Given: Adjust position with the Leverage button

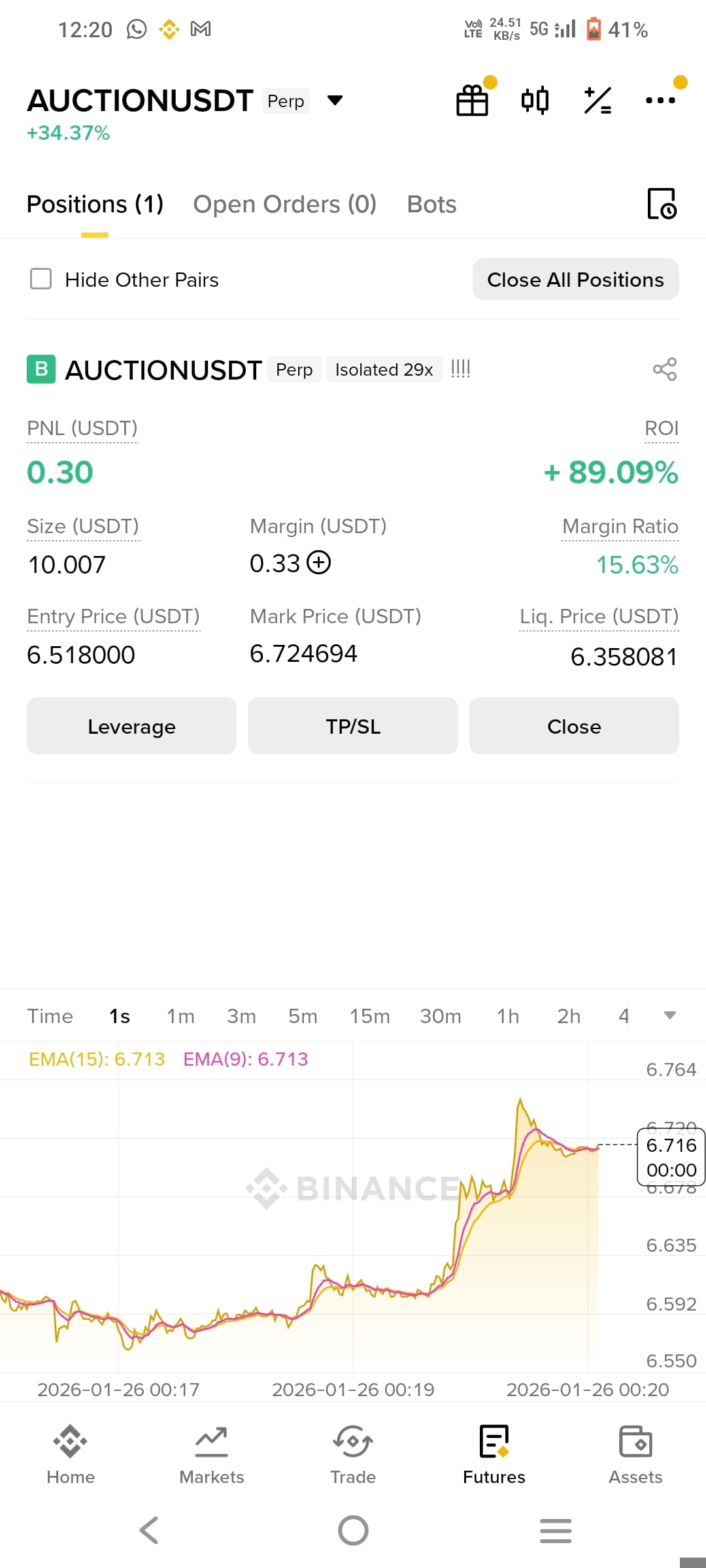Looking at the screenshot, I should coord(131,726).
